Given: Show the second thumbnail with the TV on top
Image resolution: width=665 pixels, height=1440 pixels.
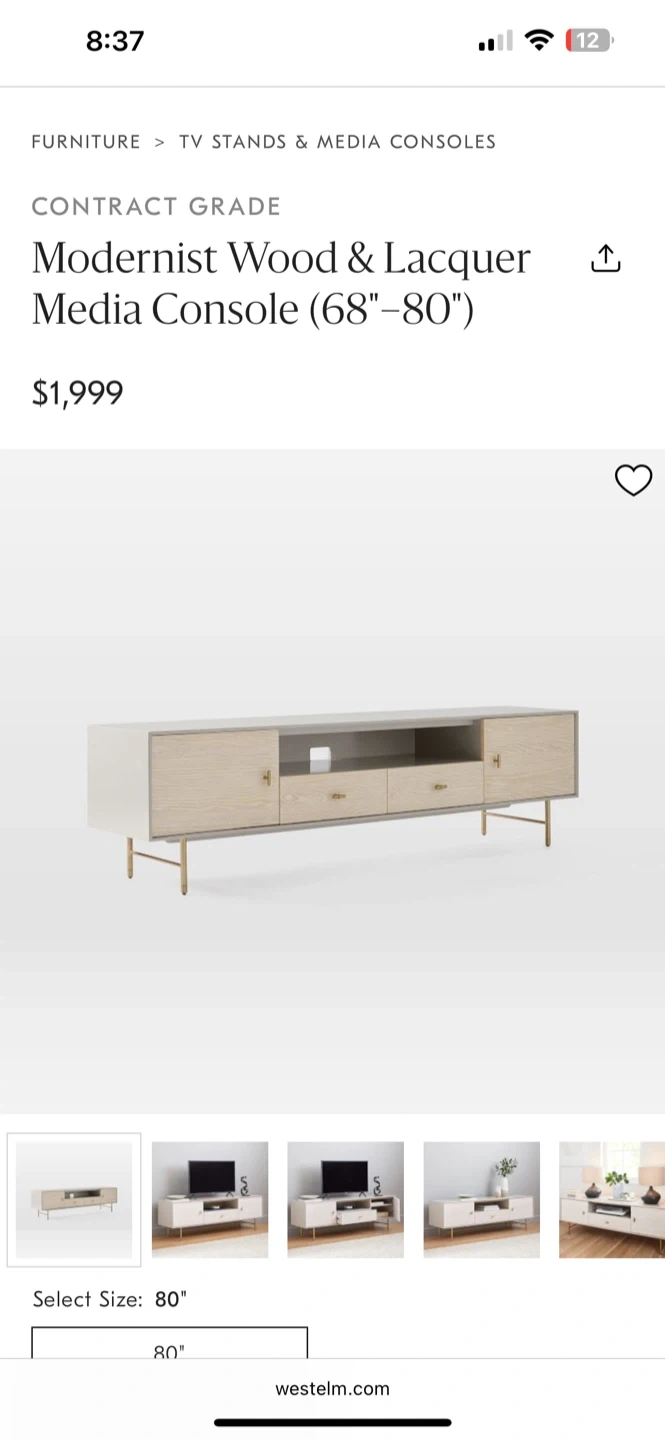Looking at the screenshot, I should 210,1199.
